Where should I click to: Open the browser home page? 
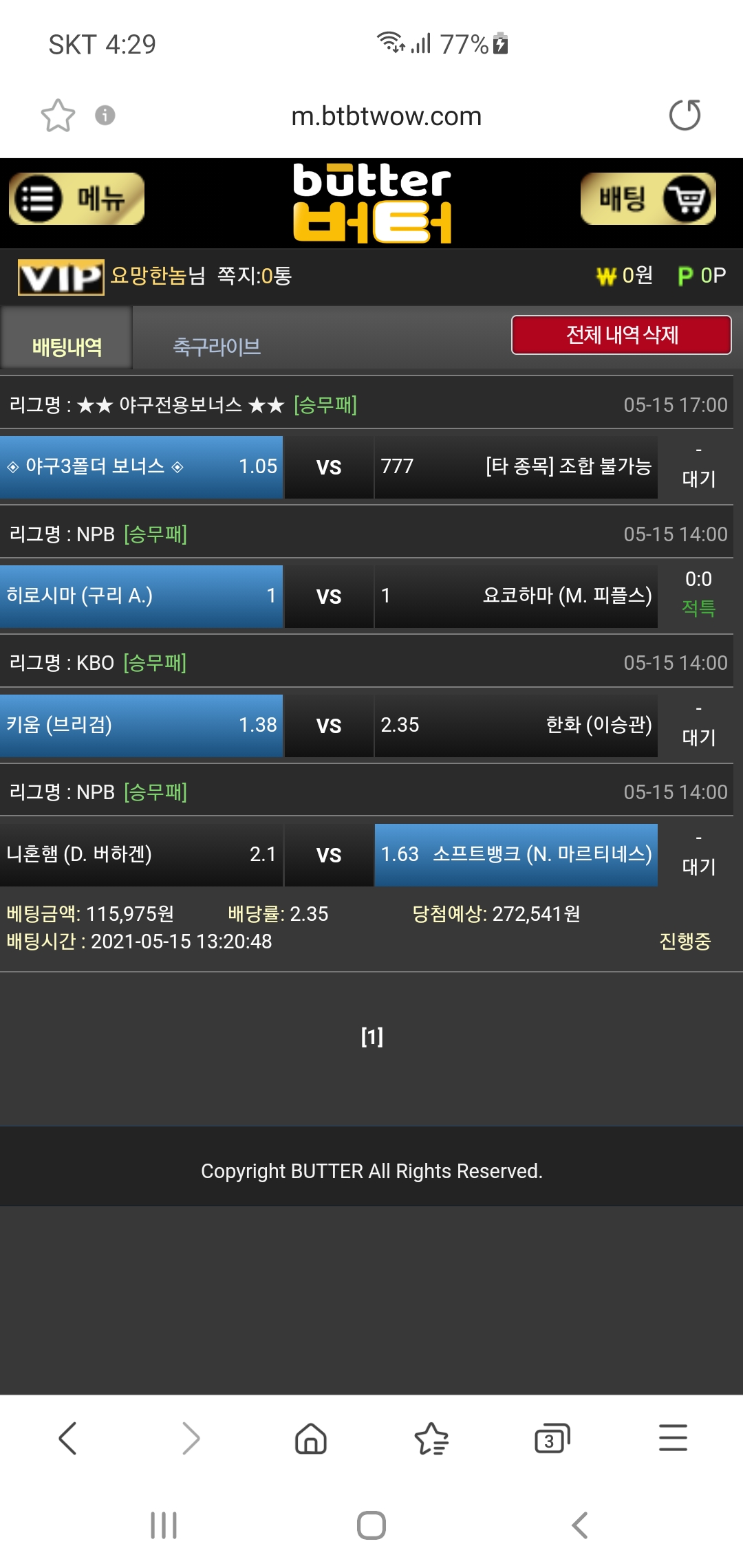(x=310, y=1438)
